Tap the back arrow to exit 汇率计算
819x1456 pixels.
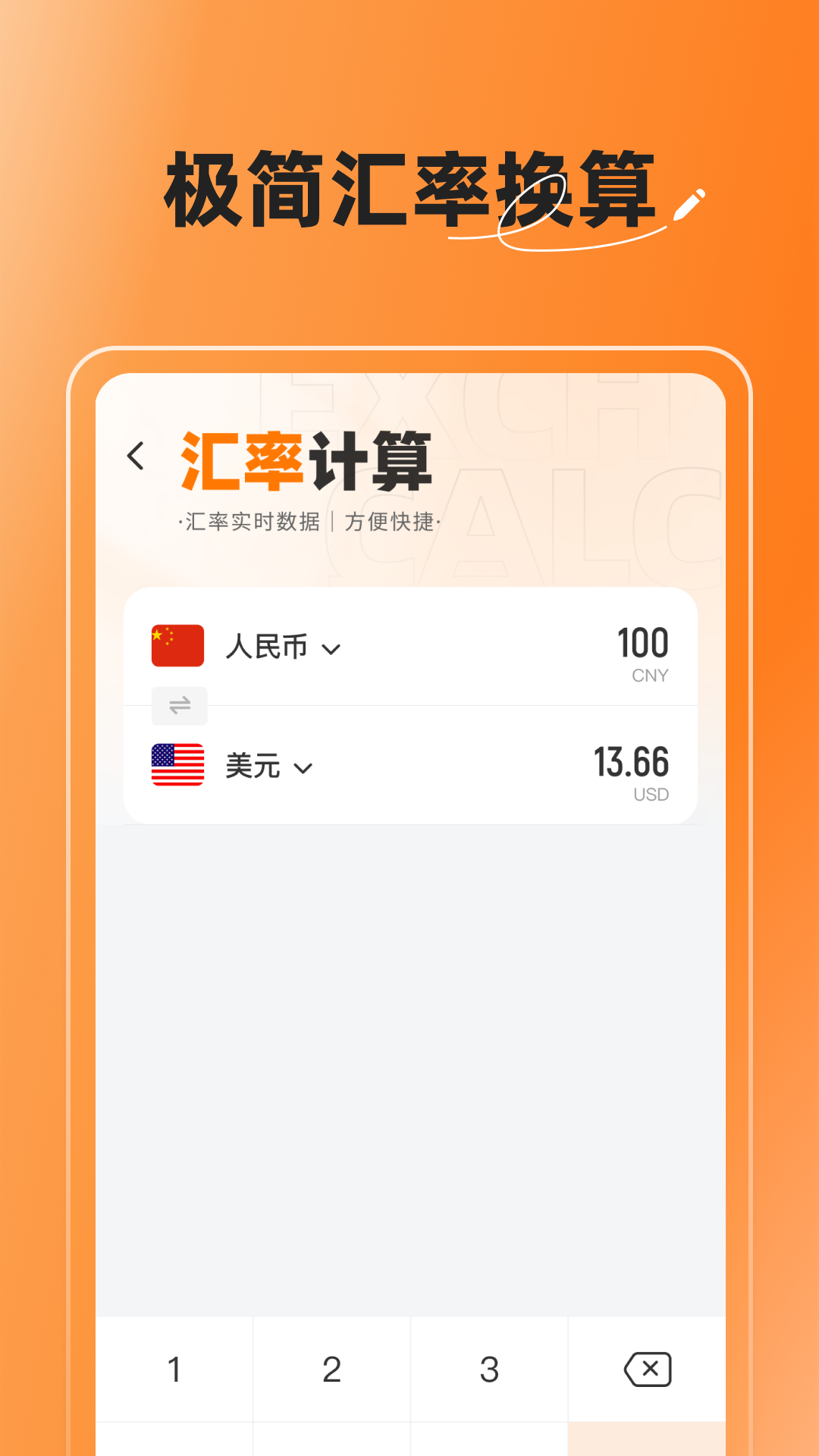[136, 455]
